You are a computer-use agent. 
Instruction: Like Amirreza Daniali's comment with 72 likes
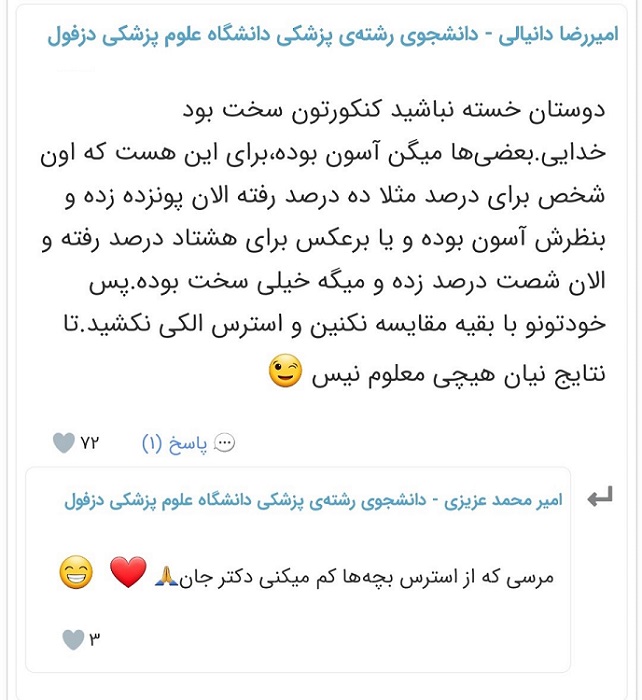(x=63, y=443)
